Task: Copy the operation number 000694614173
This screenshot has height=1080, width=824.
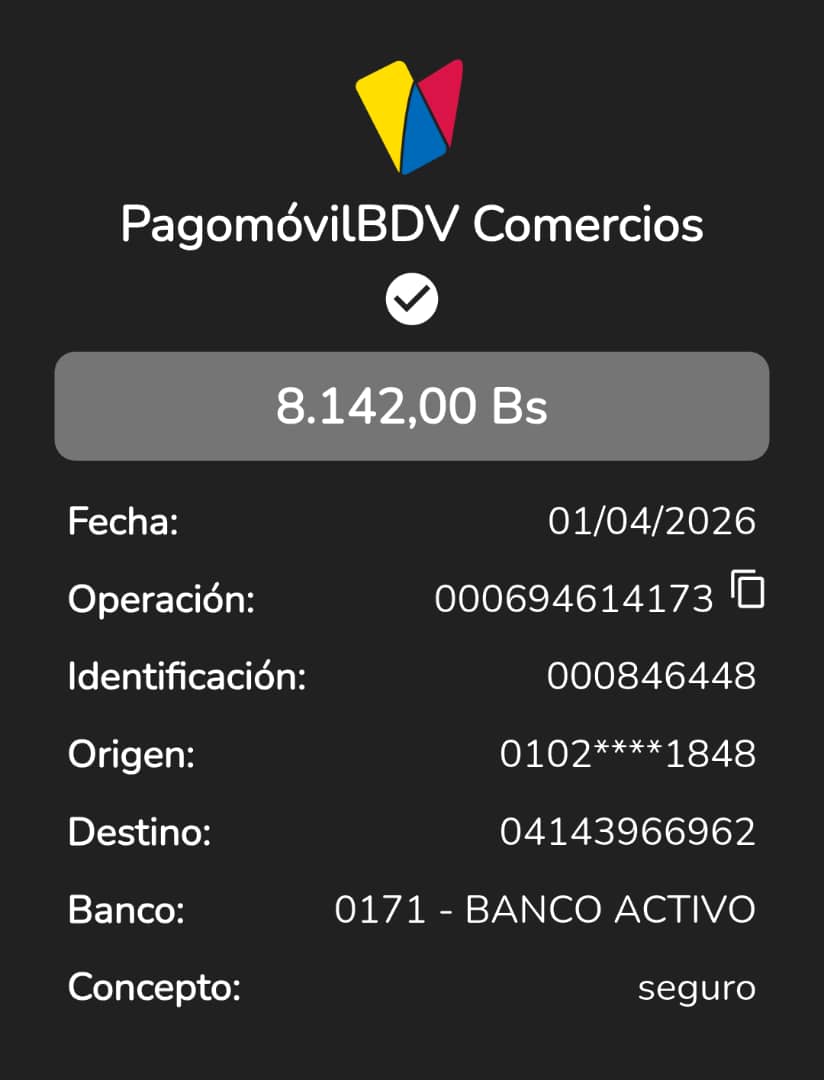Action: point(747,589)
